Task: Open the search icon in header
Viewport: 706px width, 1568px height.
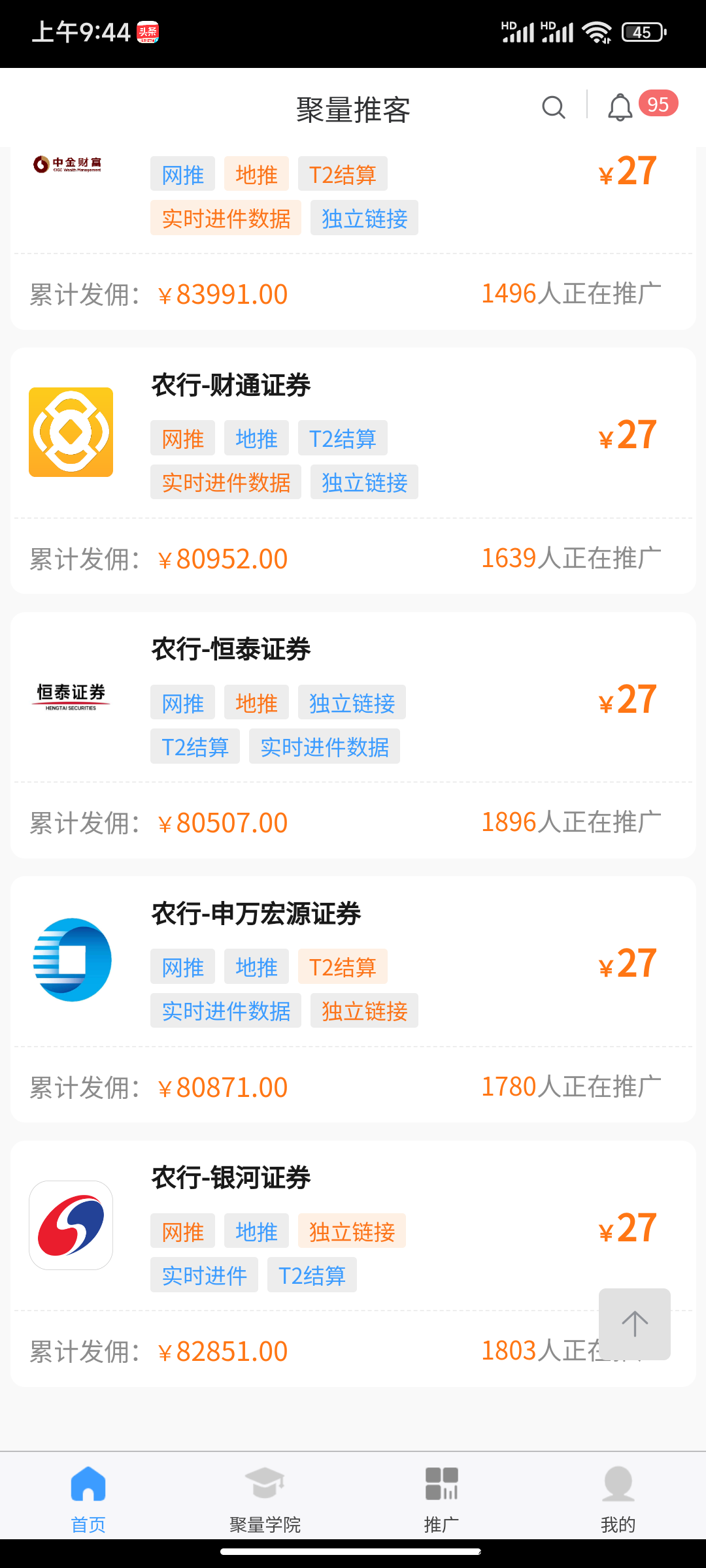Action: pyautogui.click(x=554, y=107)
